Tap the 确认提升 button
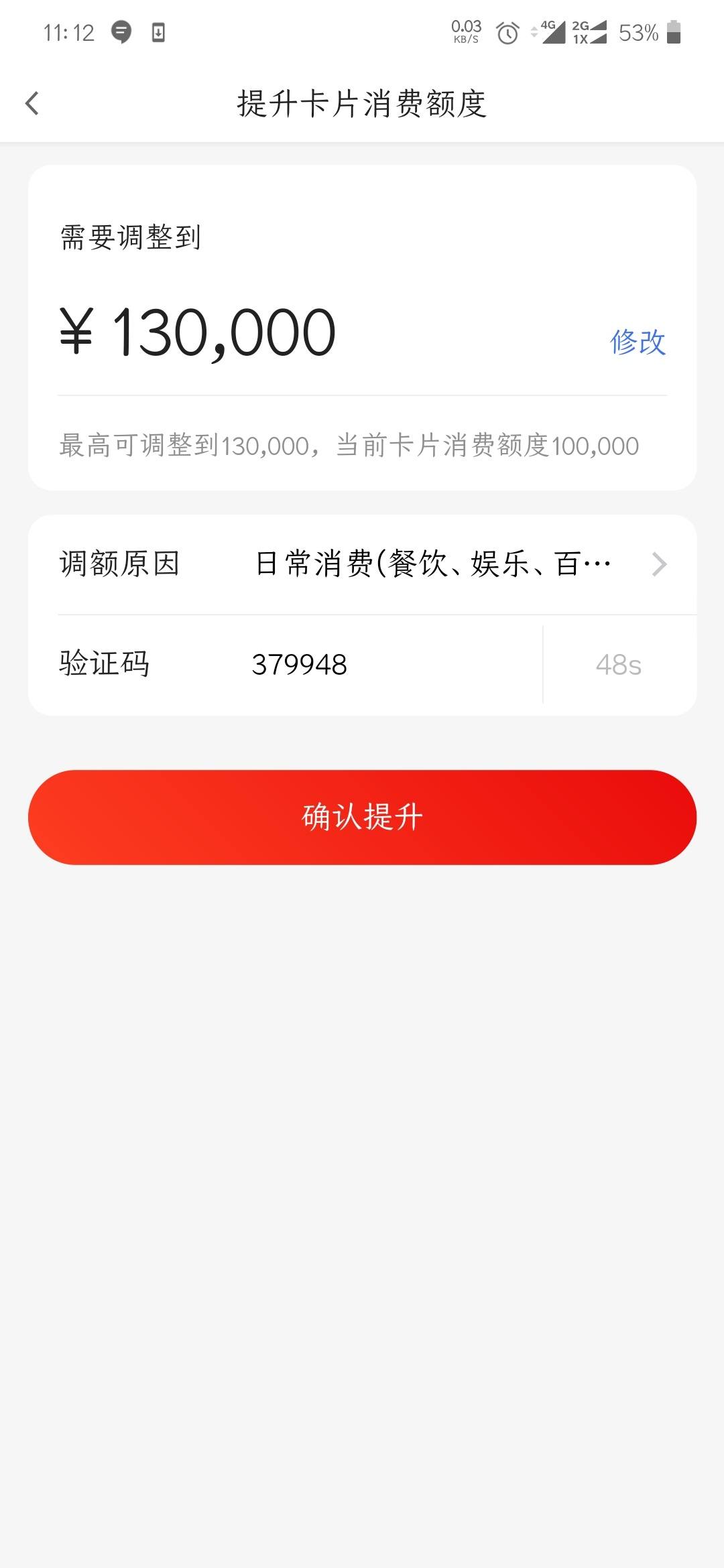This screenshot has width=724, height=1568. click(362, 818)
